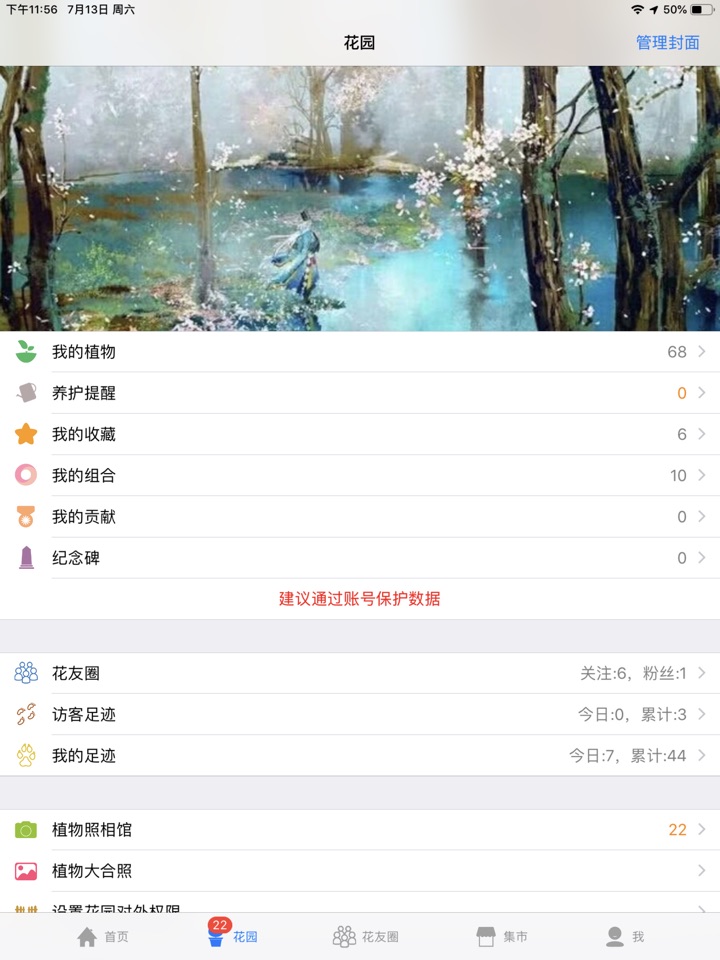Open 我的植物 list
The height and width of the screenshot is (960, 720).
click(x=360, y=352)
